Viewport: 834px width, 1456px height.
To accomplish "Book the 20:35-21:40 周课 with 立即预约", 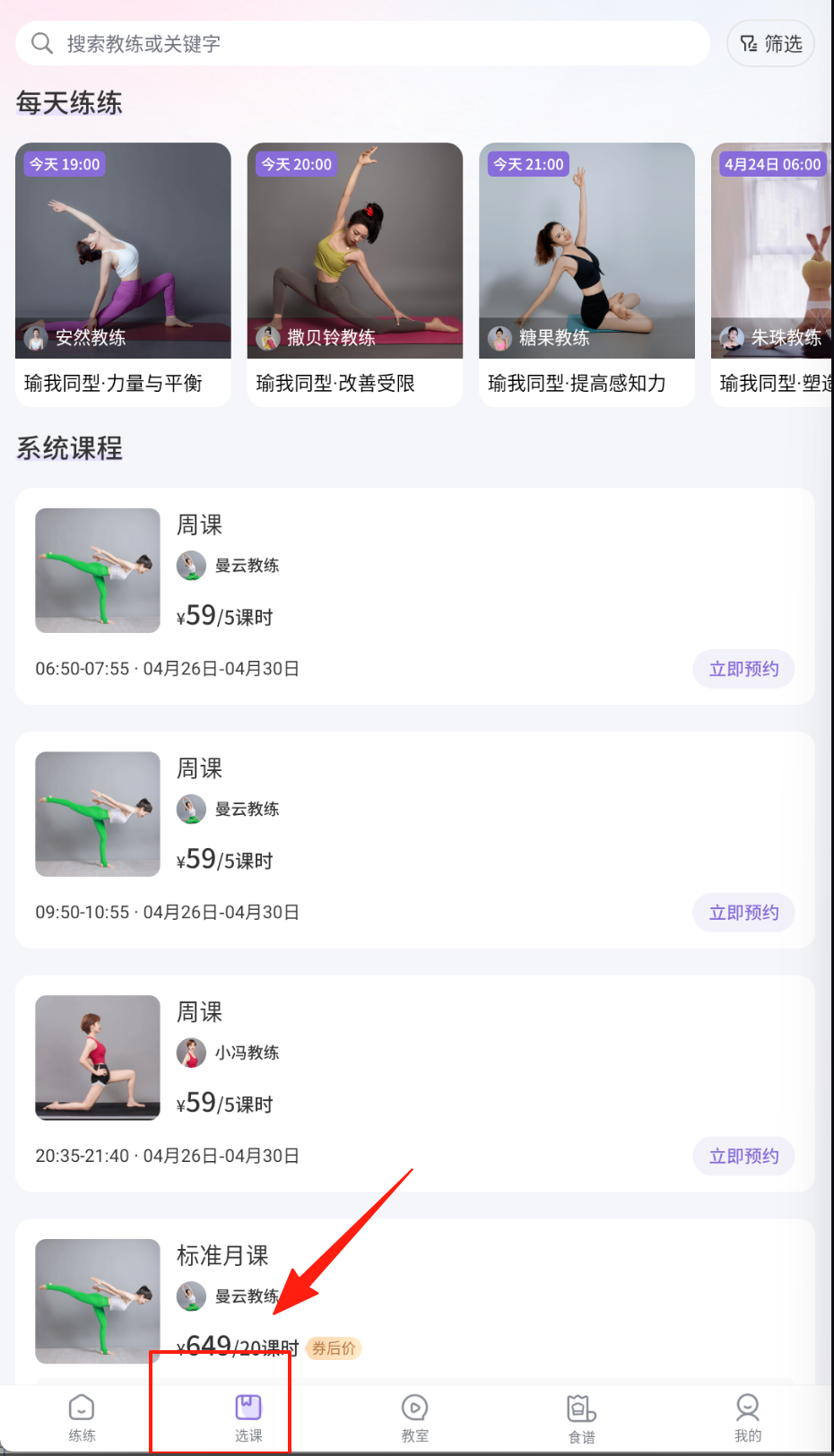I will click(x=743, y=1157).
